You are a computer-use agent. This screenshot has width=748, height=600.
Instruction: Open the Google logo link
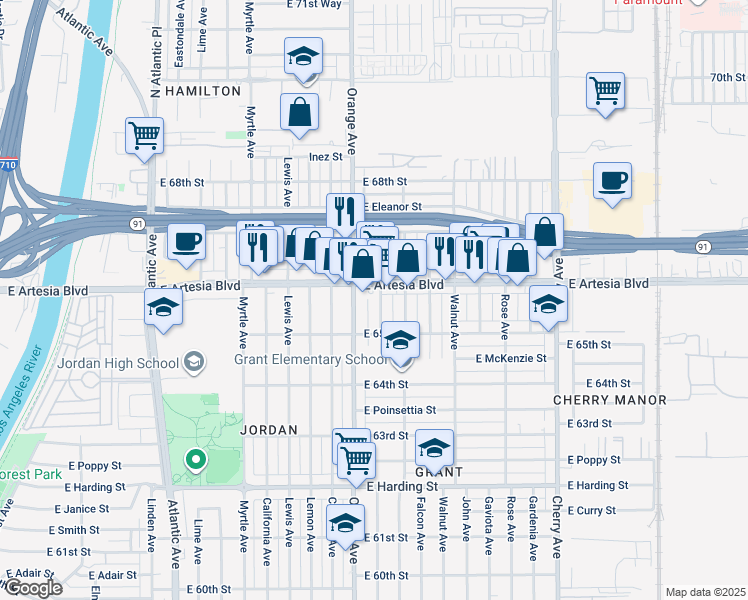coord(32,588)
